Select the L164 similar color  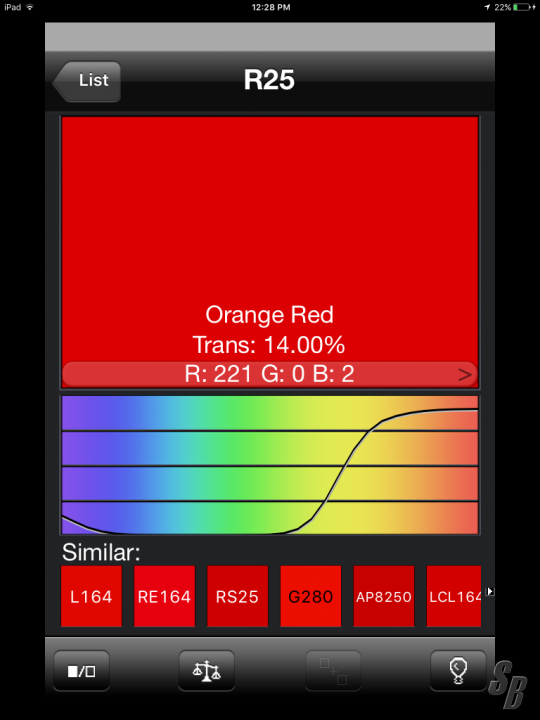pyautogui.click(x=91, y=596)
